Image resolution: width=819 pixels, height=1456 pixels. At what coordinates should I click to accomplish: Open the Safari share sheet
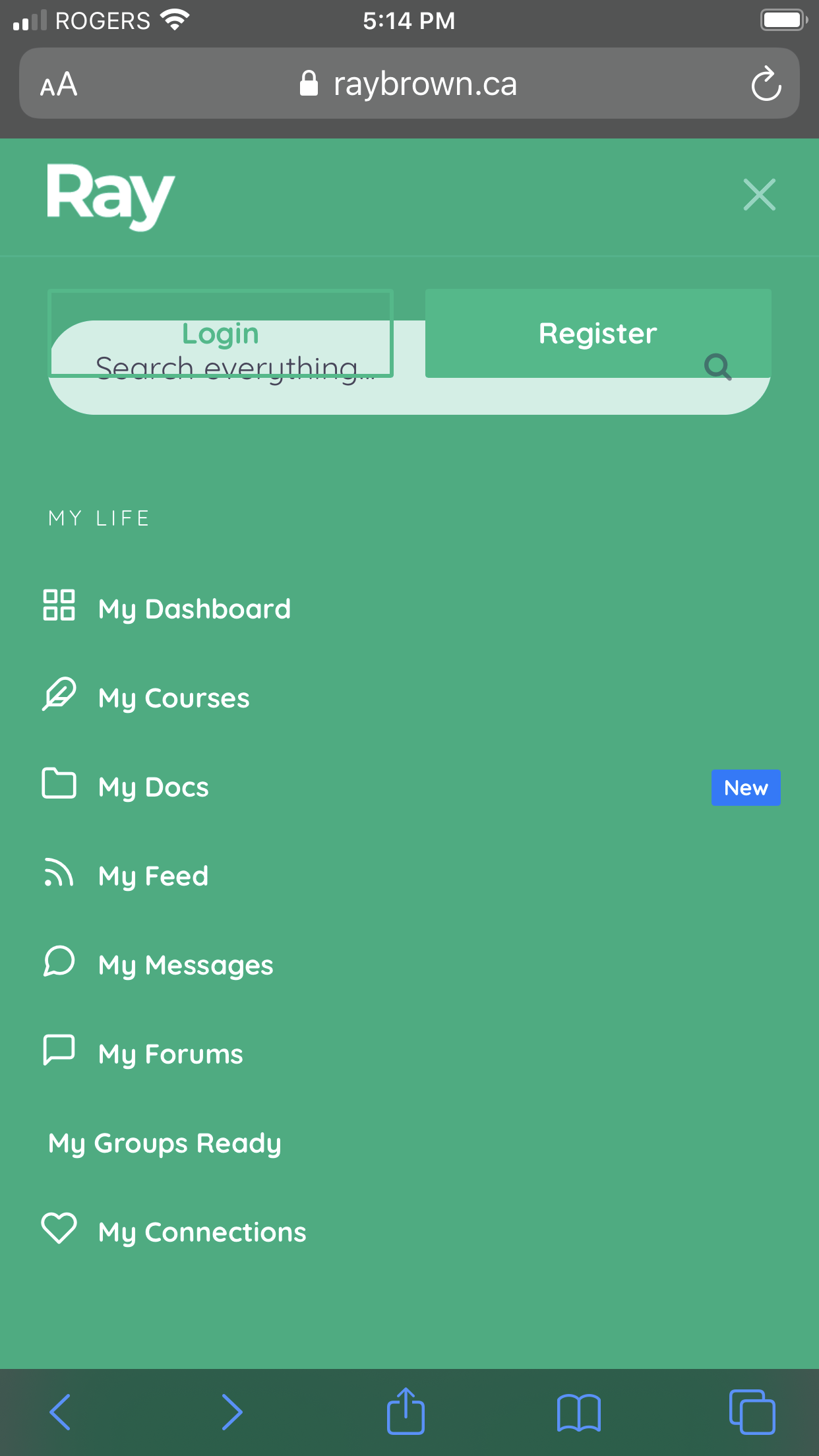[x=406, y=1411]
